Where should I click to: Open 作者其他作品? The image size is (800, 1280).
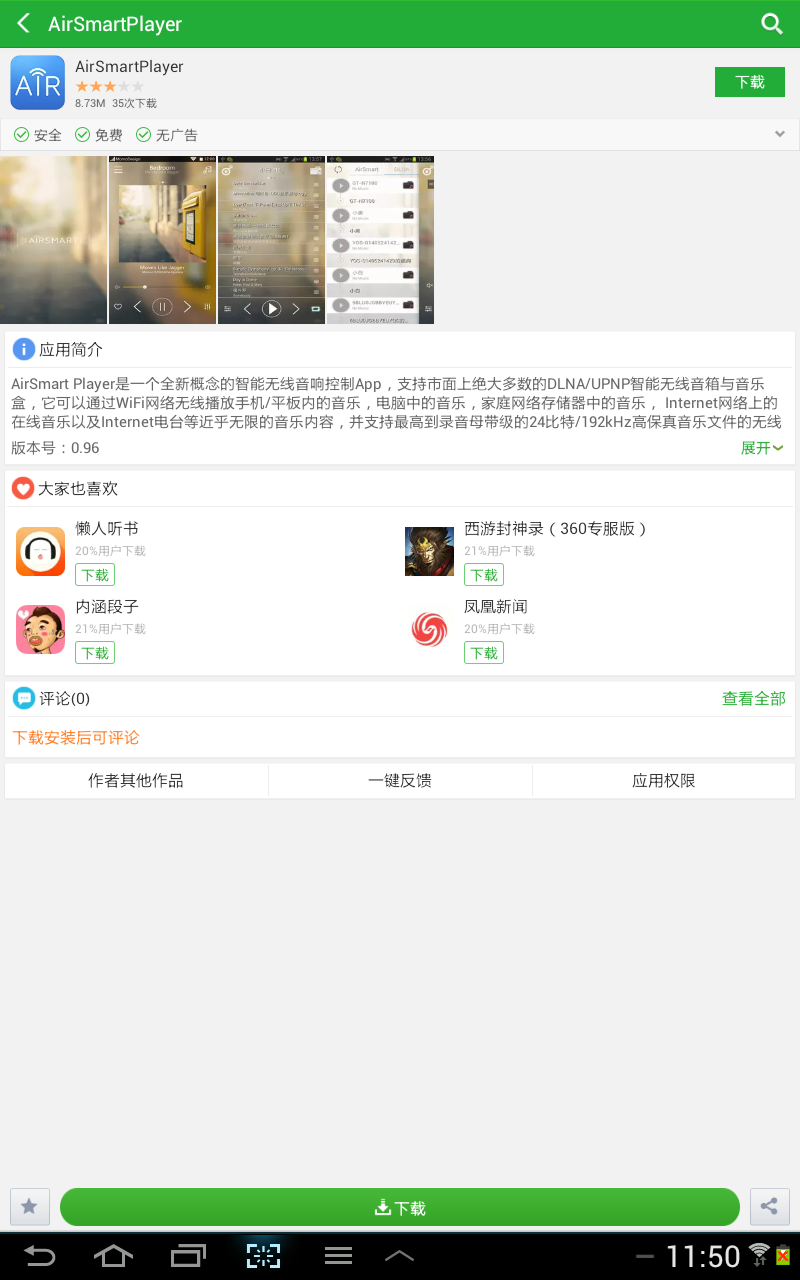click(x=136, y=781)
